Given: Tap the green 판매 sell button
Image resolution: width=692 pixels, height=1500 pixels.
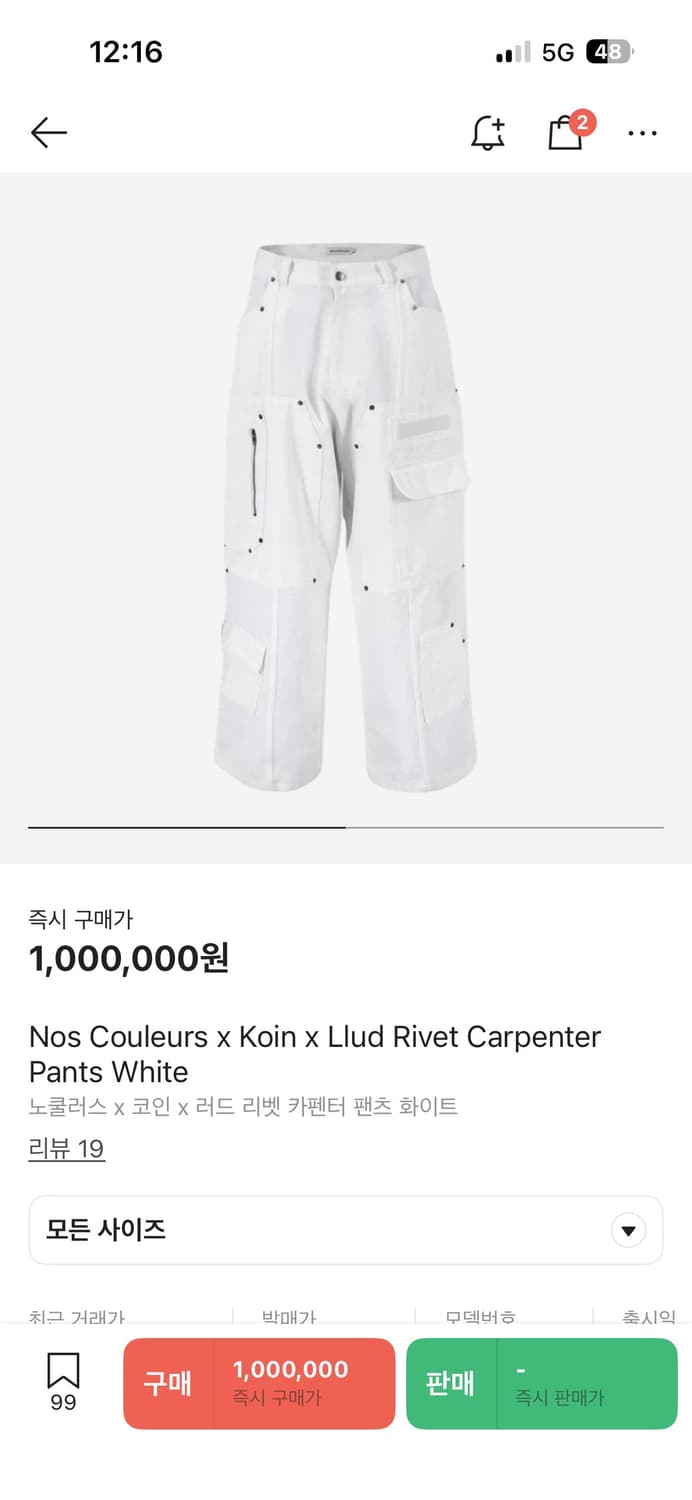Looking at the screenshot, I should pyautogui.click(x=541, y=1383).
